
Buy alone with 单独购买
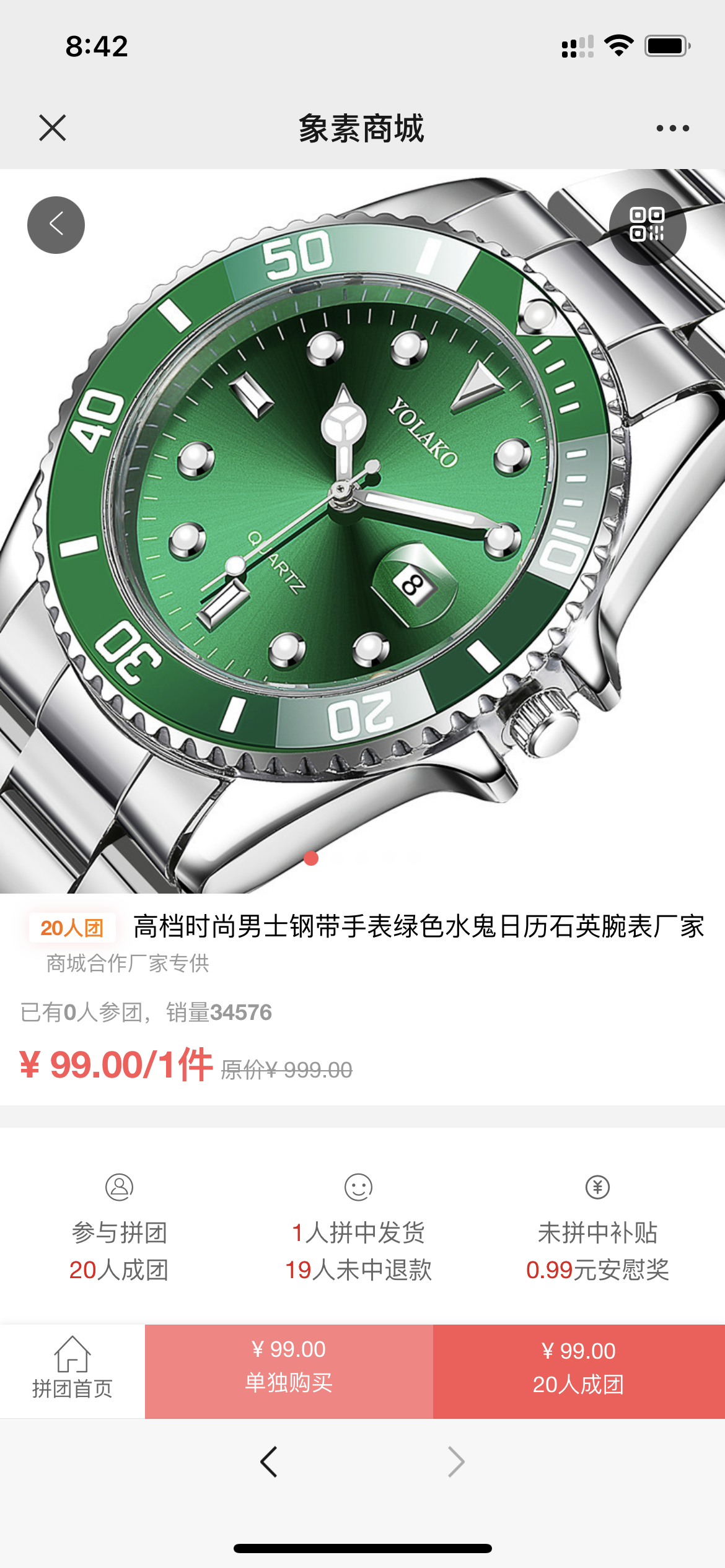point(289,1371)
